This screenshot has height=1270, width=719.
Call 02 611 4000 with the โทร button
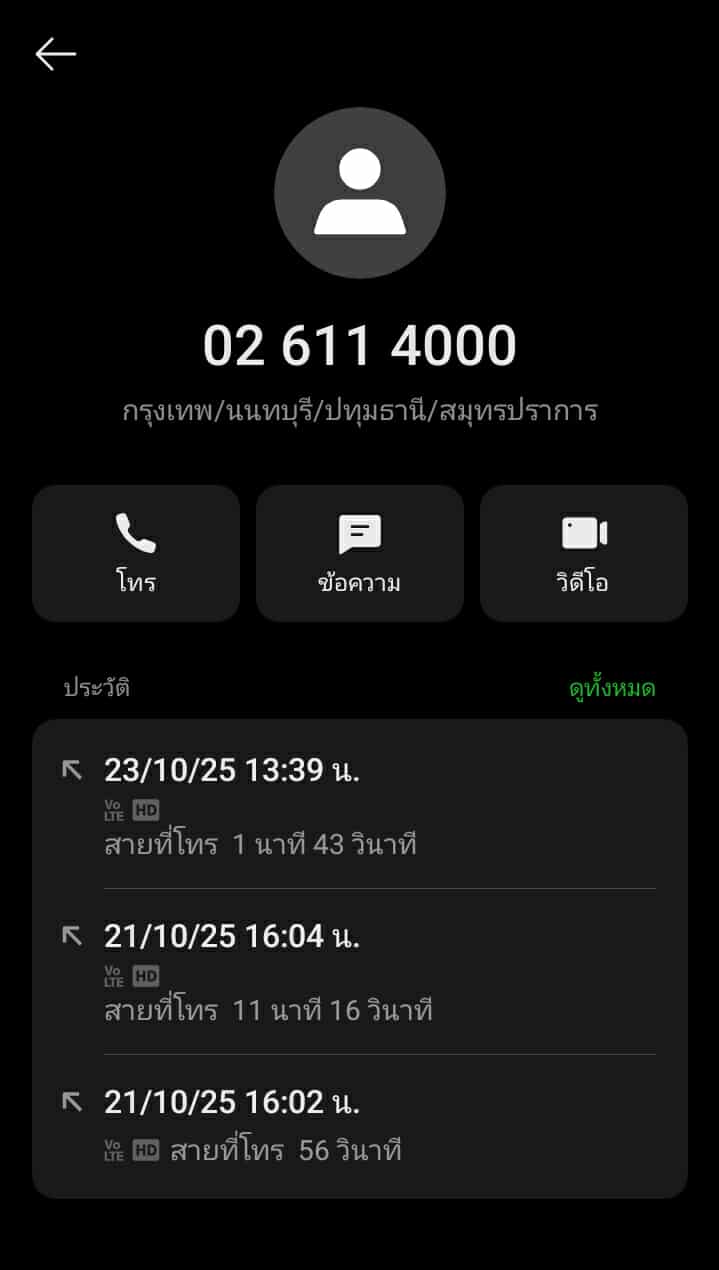pos(136,554)
